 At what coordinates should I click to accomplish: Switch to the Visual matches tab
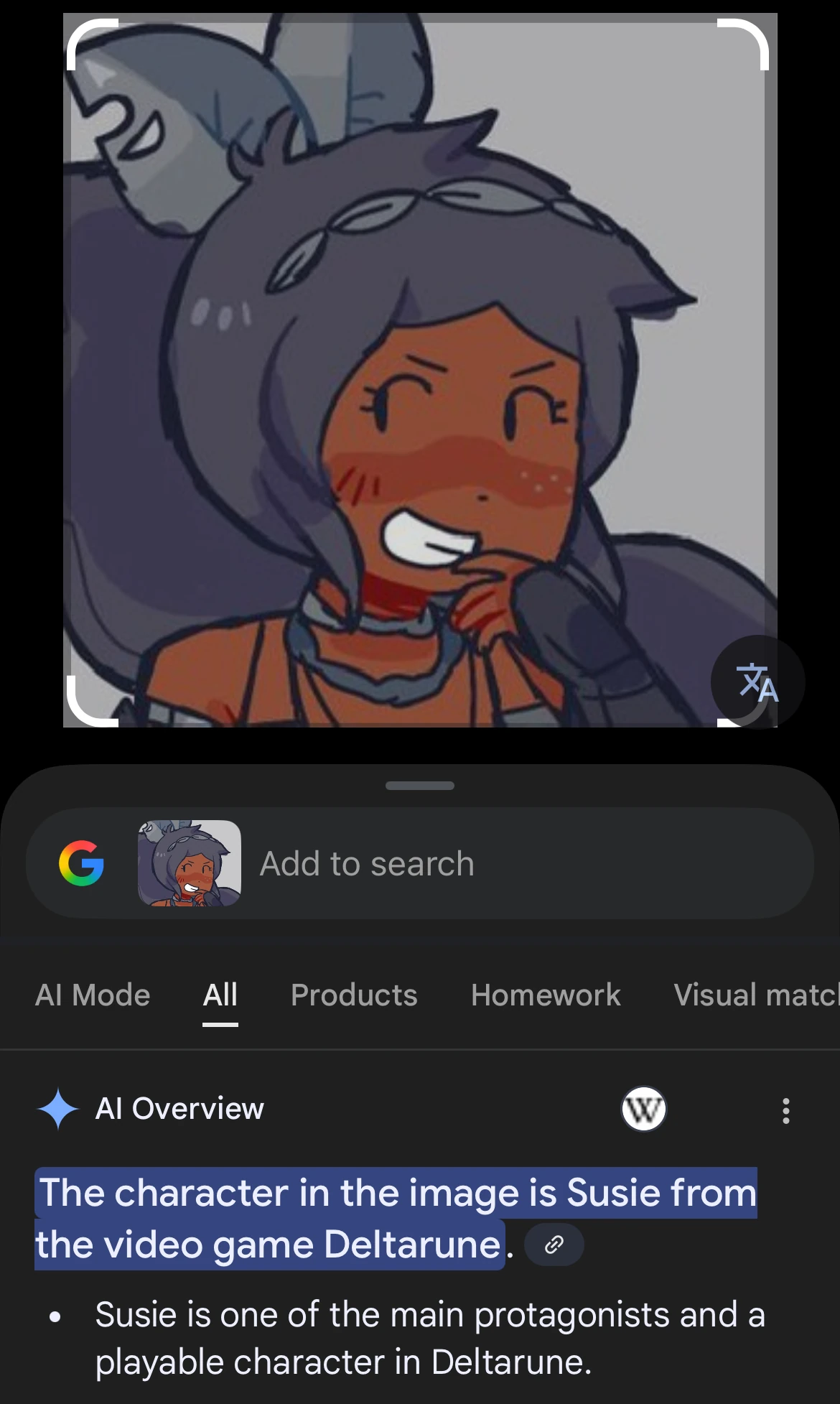pos(755,995)
